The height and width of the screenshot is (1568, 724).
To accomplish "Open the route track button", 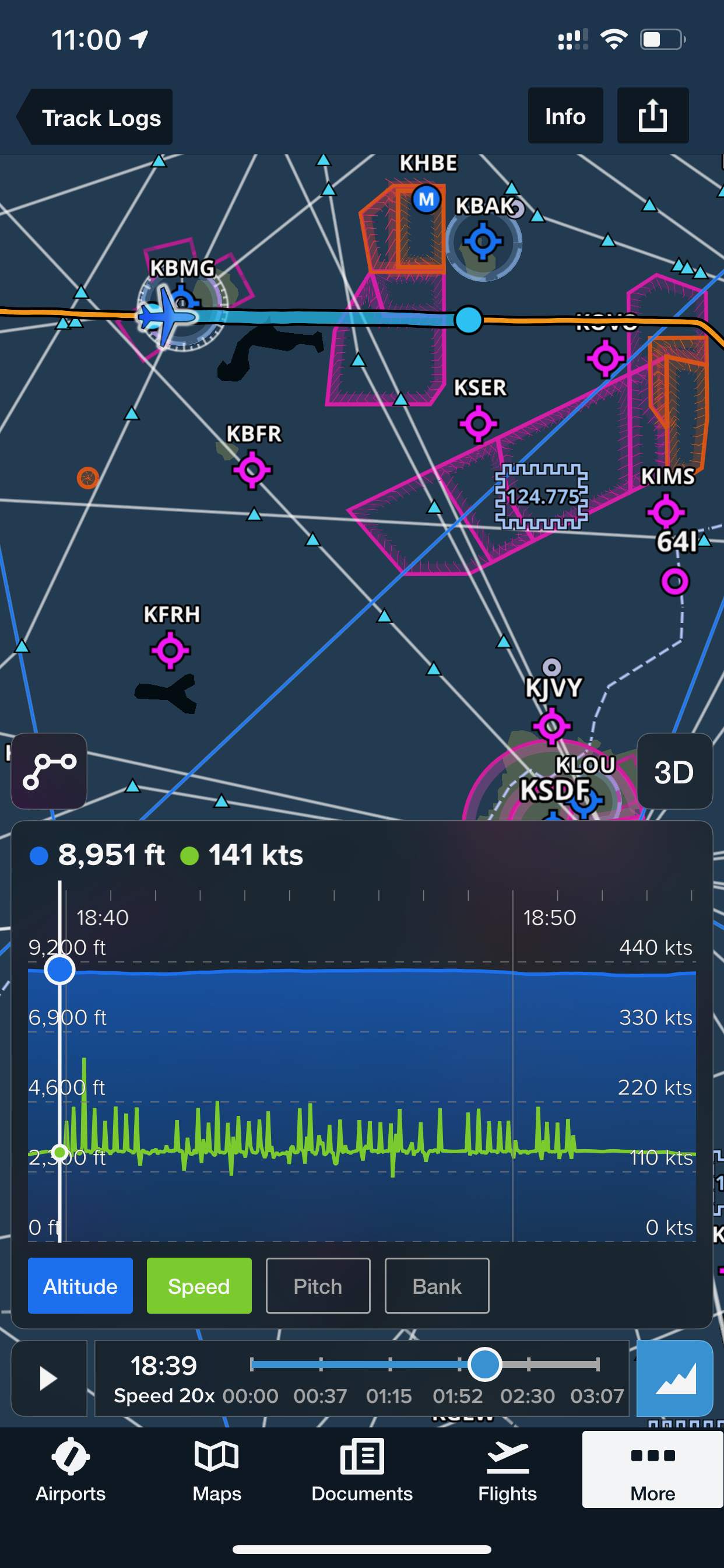I will pos(50,770).
